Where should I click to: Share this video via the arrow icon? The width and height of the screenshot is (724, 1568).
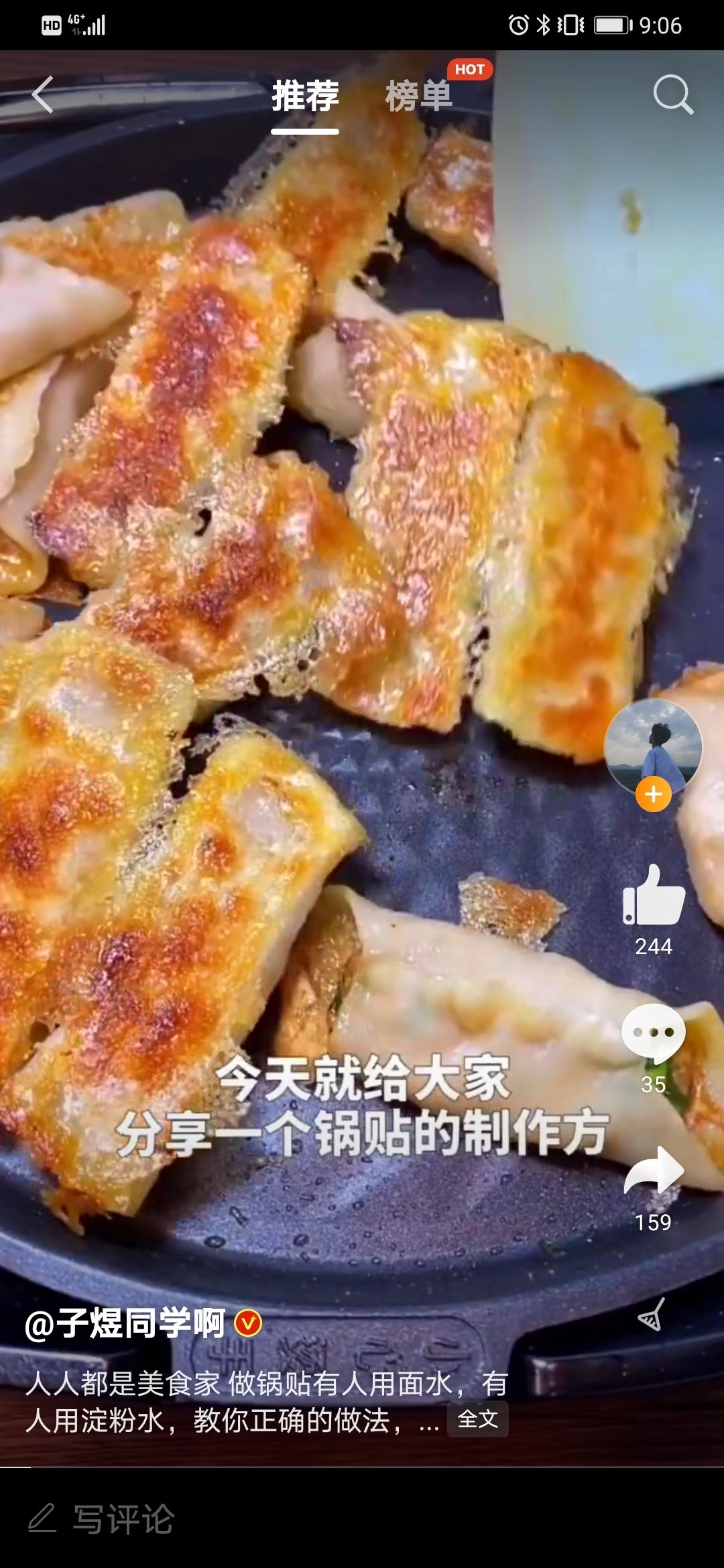click(x=654, y=1171)
